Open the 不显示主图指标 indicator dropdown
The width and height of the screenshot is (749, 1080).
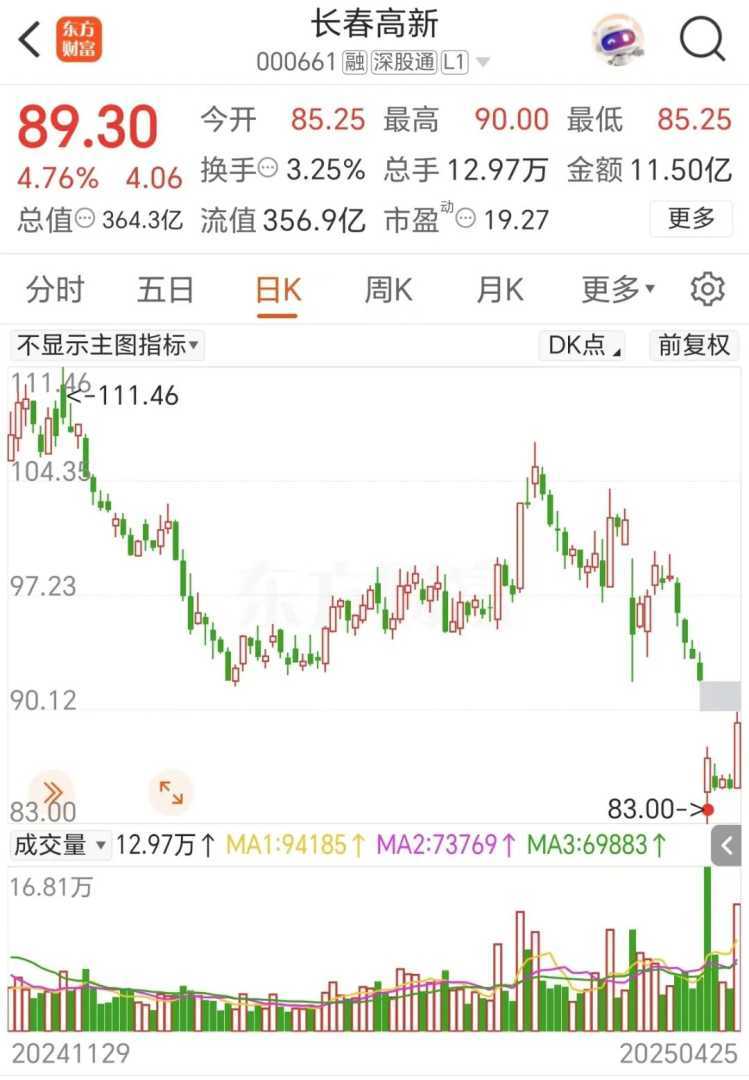pyautogui.click(x=107, y=346)
